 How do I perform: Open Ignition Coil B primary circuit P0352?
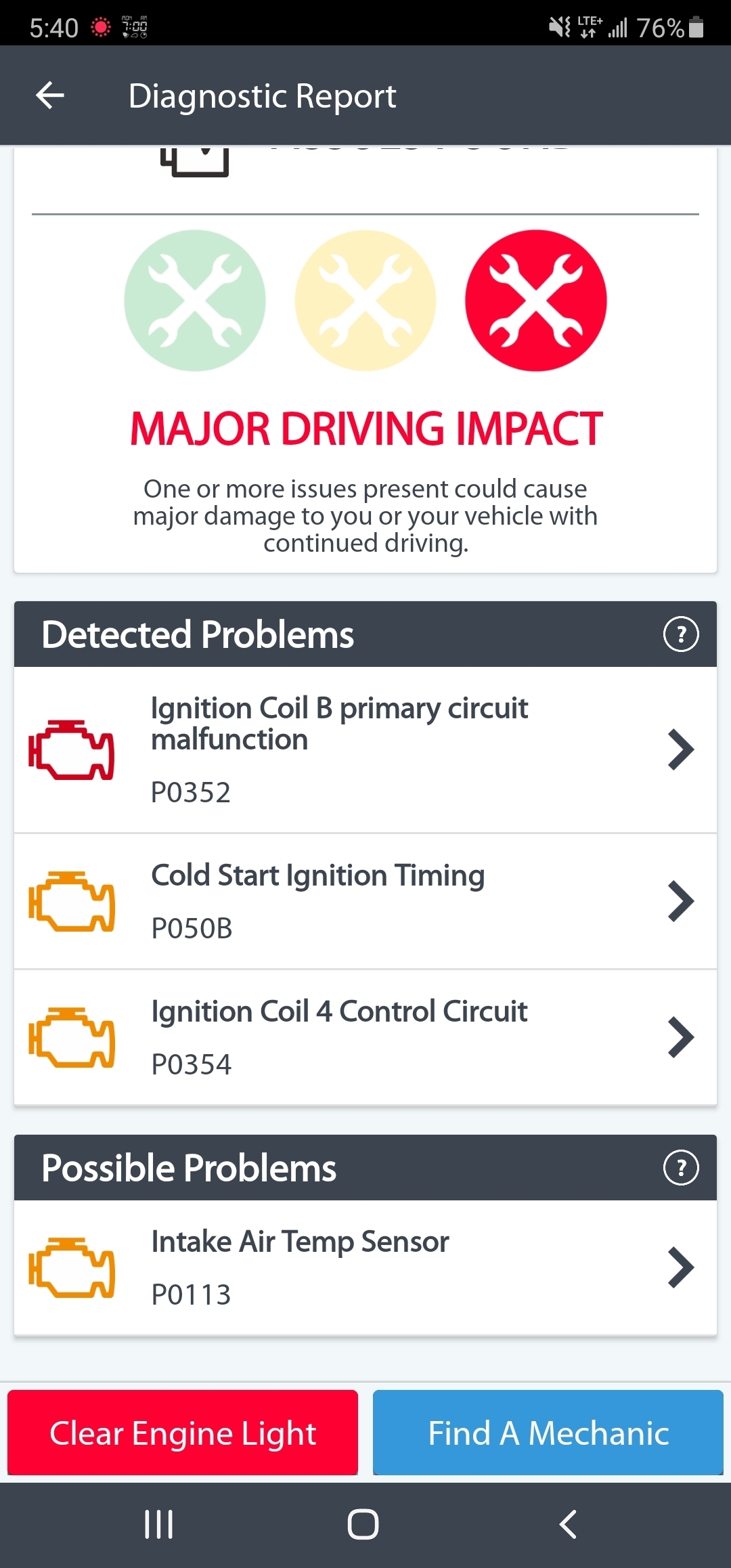(365, 749)
